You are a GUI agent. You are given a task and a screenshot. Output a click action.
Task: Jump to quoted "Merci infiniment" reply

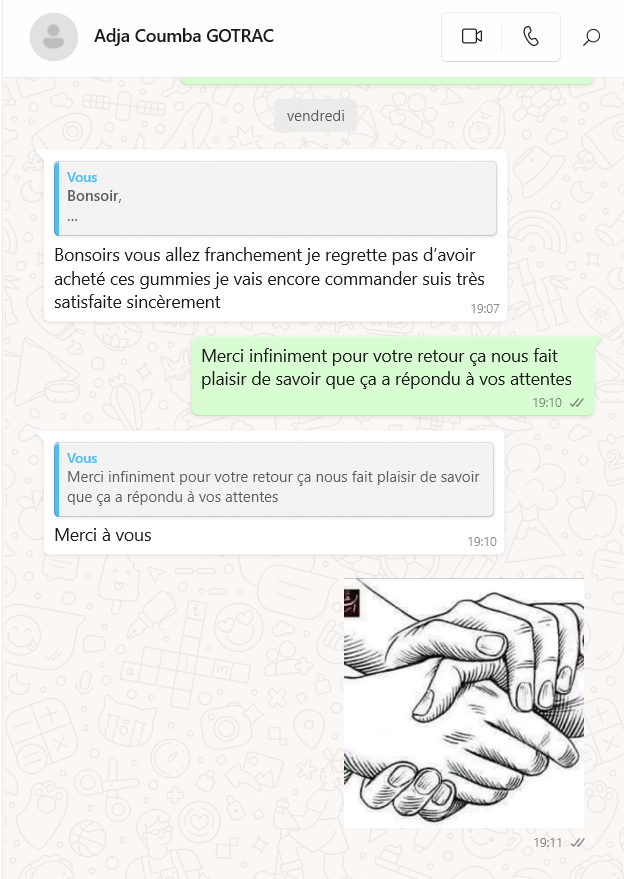pos(275,479)
